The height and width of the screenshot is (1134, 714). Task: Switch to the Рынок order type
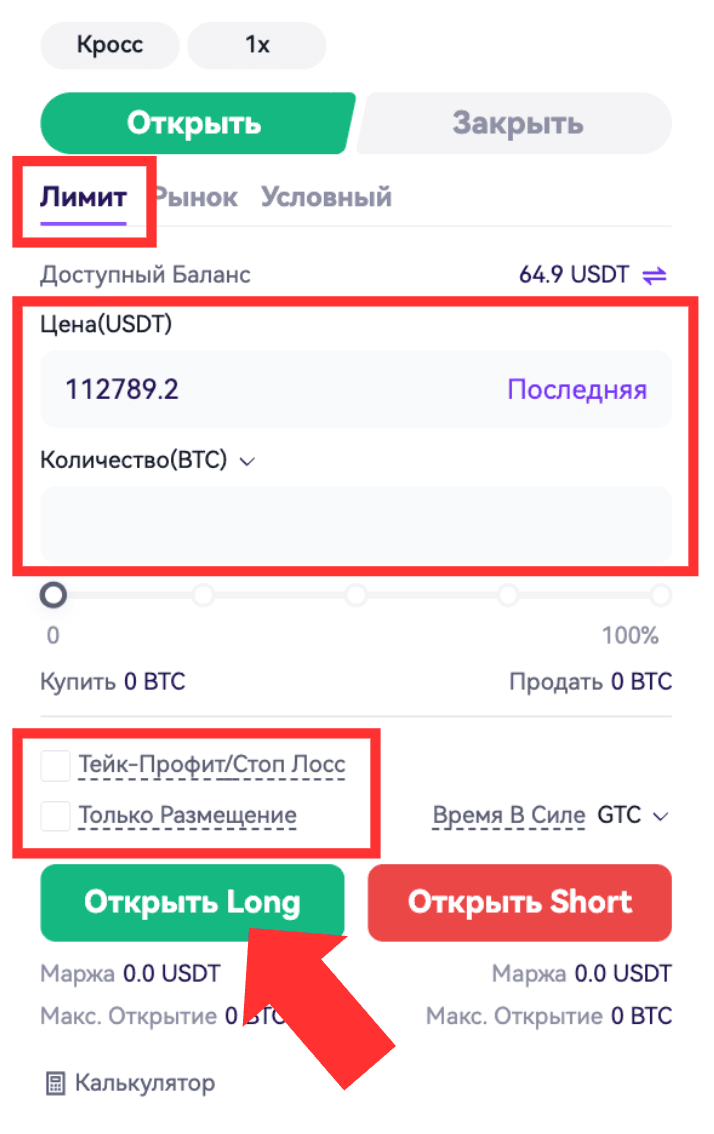[198, 197]
